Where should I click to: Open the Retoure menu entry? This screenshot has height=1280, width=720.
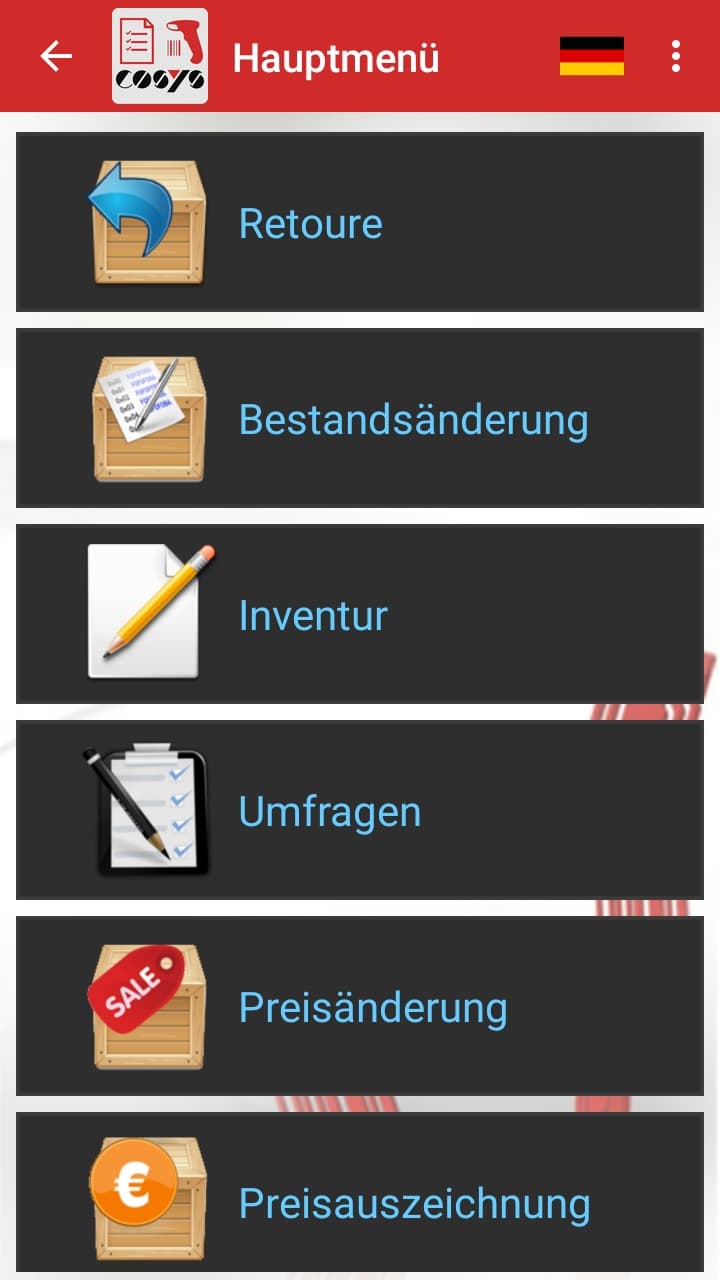(x=360, y=222)
